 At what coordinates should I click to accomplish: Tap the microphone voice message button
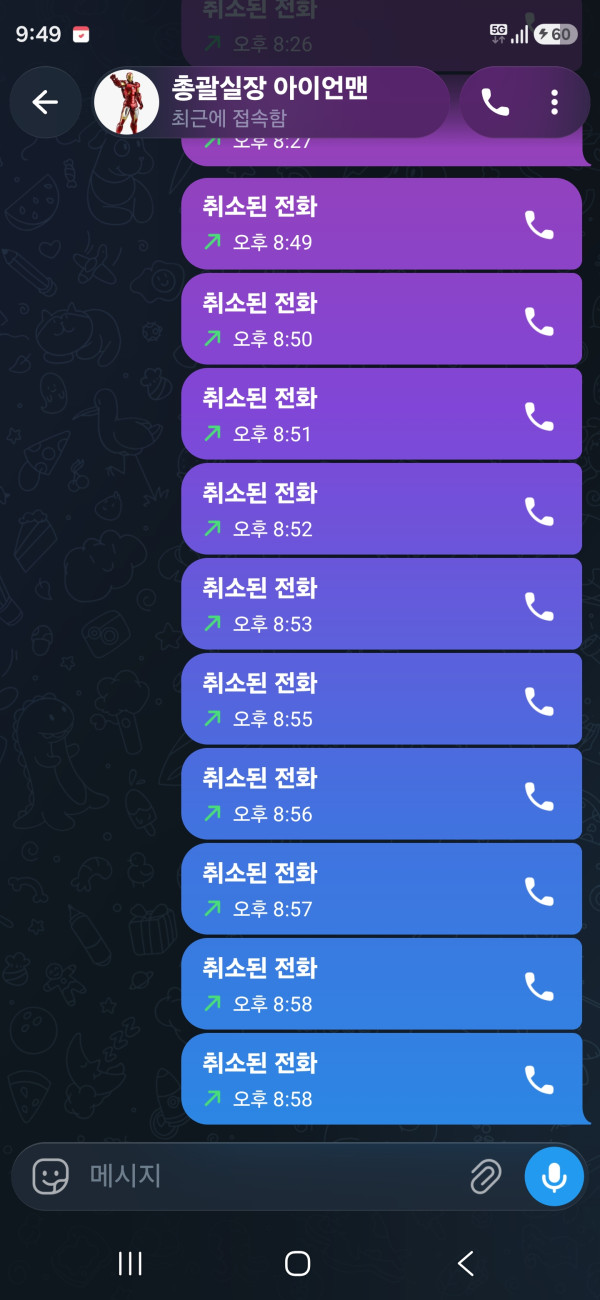(x=554, y=1177)
